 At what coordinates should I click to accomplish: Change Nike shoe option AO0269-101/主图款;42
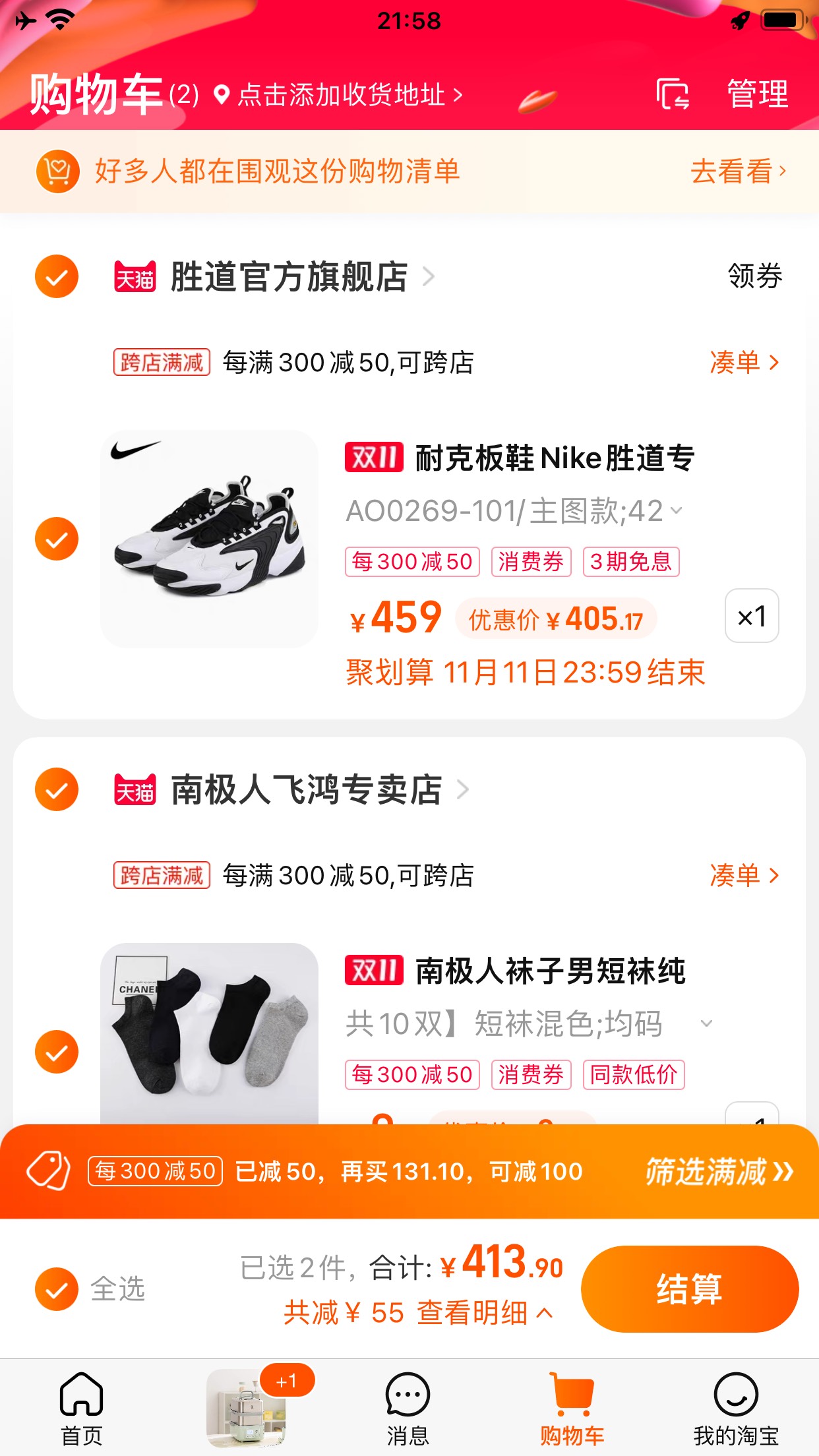514,511
